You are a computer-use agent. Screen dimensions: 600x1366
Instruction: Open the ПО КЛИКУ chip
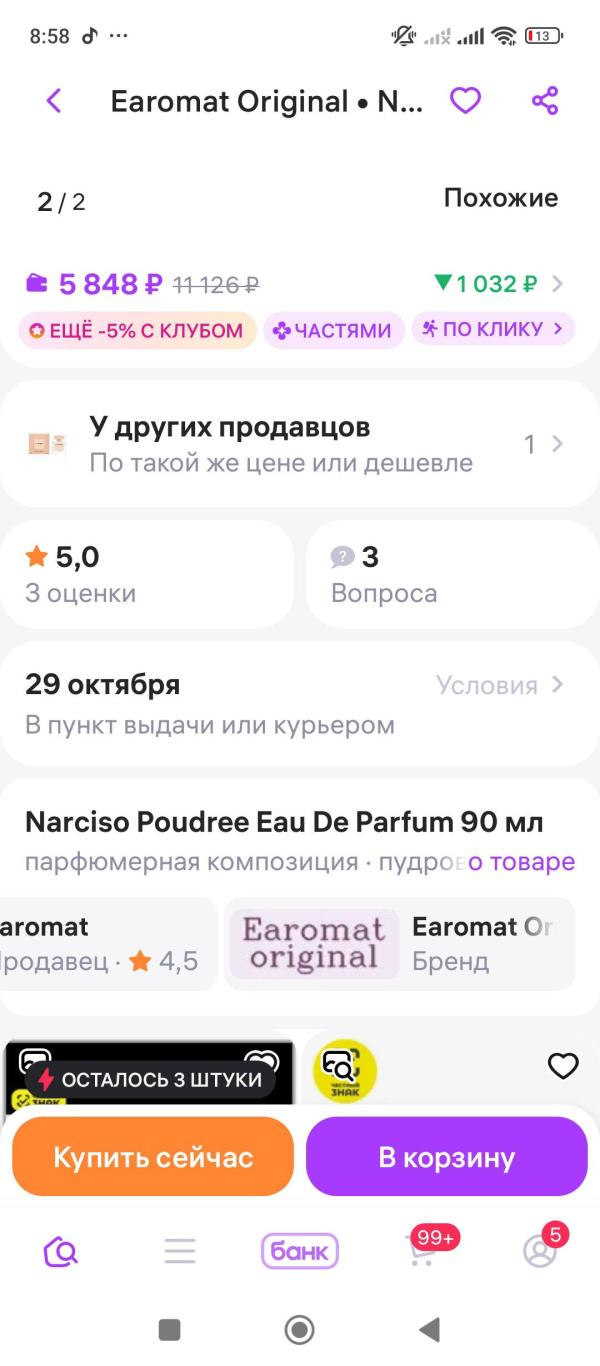click(493, 329)
